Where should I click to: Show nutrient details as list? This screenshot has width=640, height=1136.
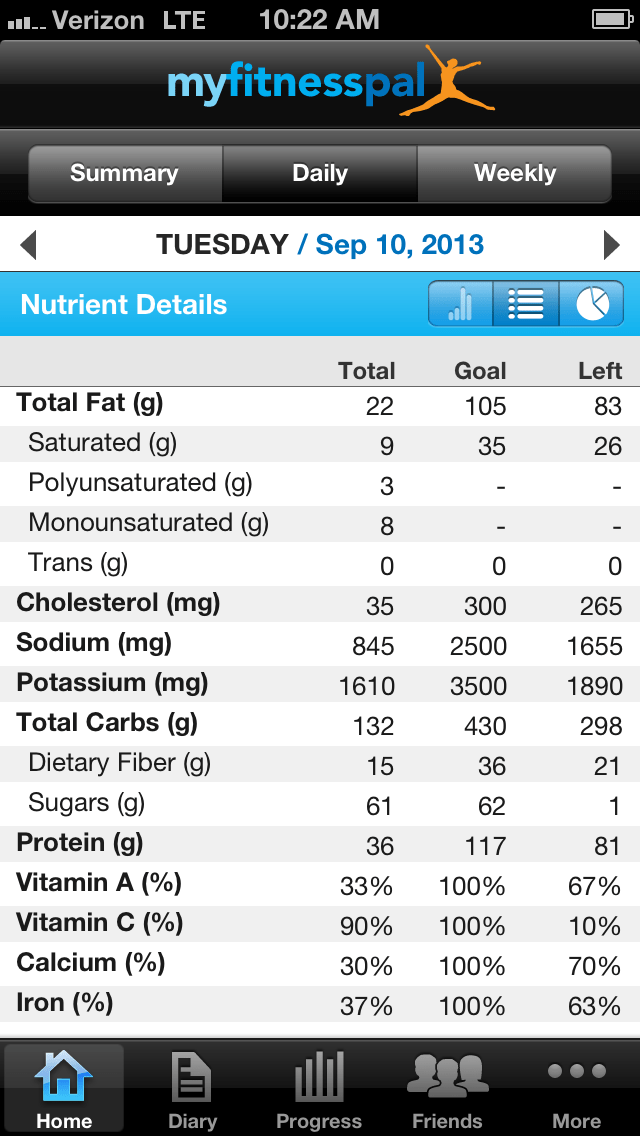pyautogui.click(x=526, y=304)
